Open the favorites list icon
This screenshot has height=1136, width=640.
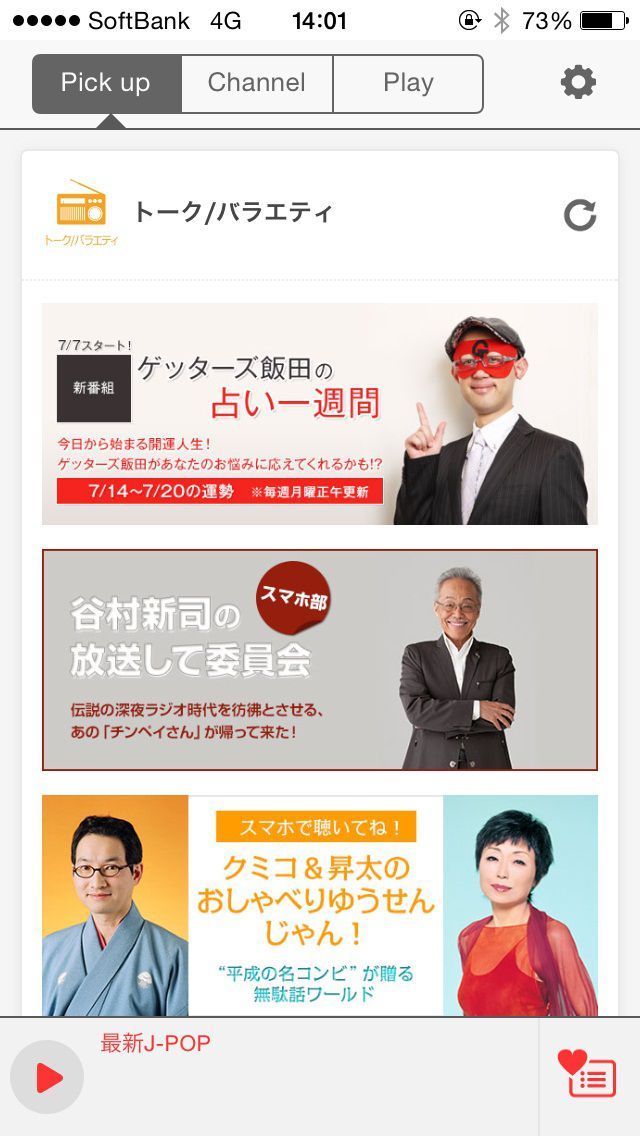[588, 1075]
